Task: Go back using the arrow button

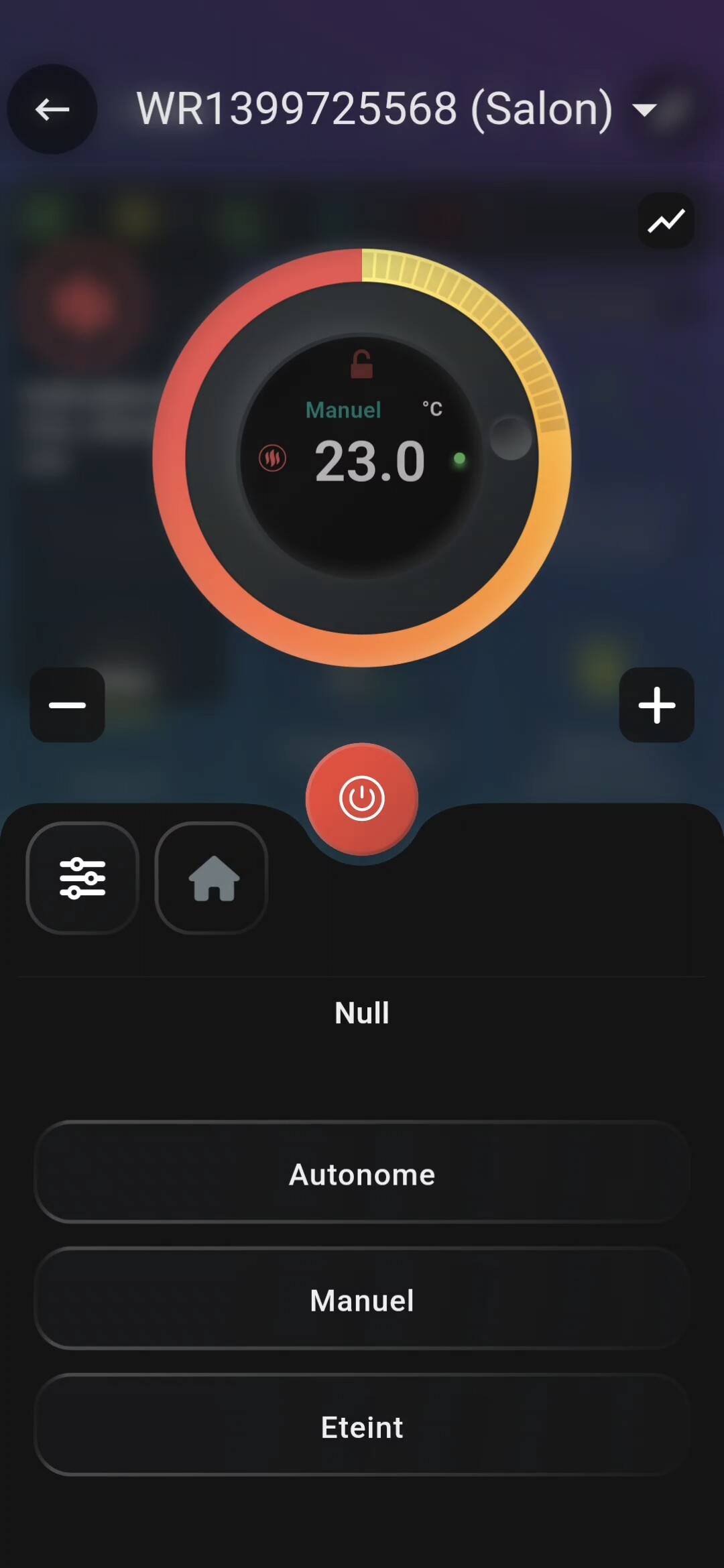Action: click(52, 109)
